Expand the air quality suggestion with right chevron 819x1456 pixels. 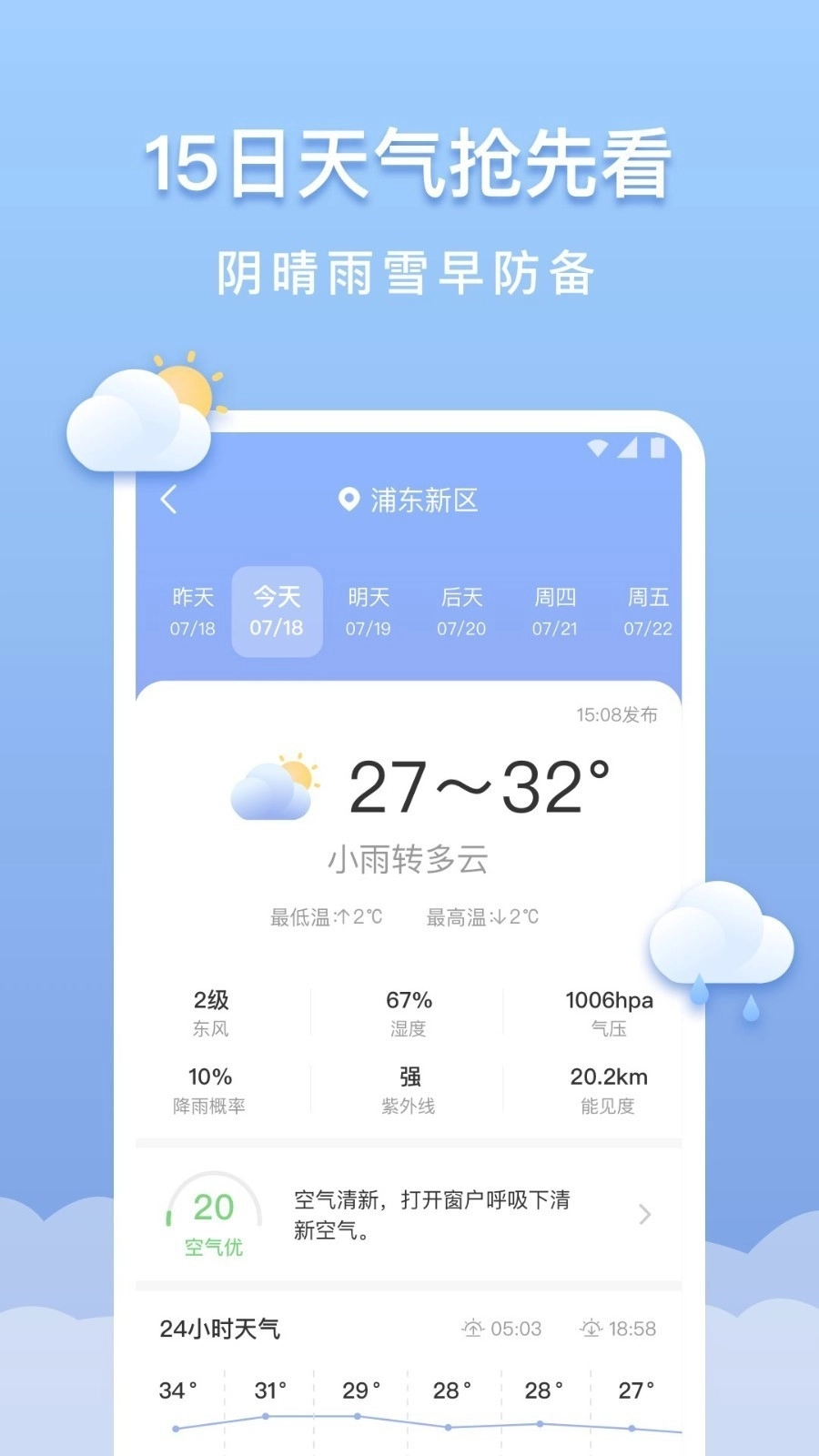[646, 1215]
